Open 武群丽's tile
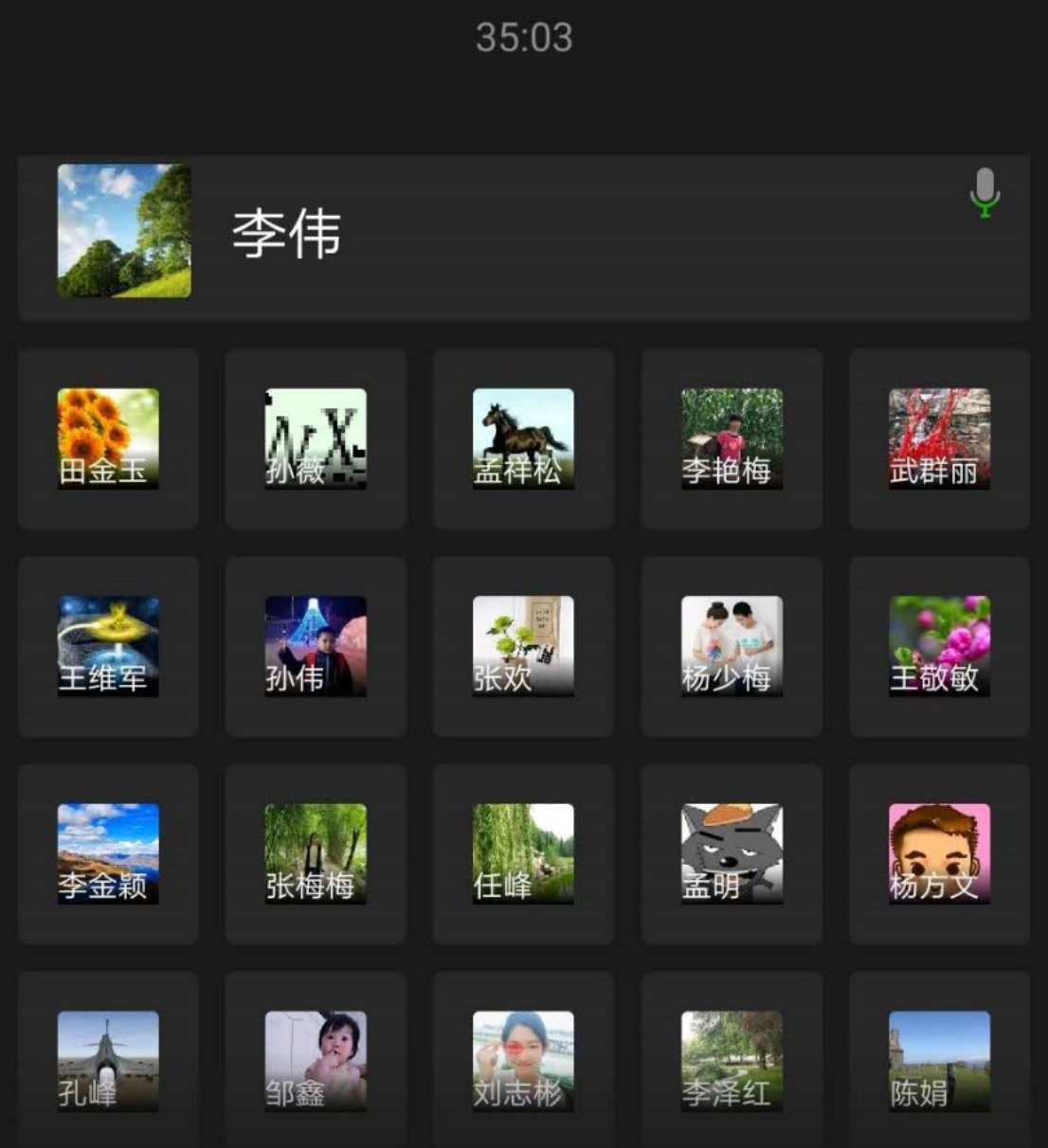 pos(939,439)
